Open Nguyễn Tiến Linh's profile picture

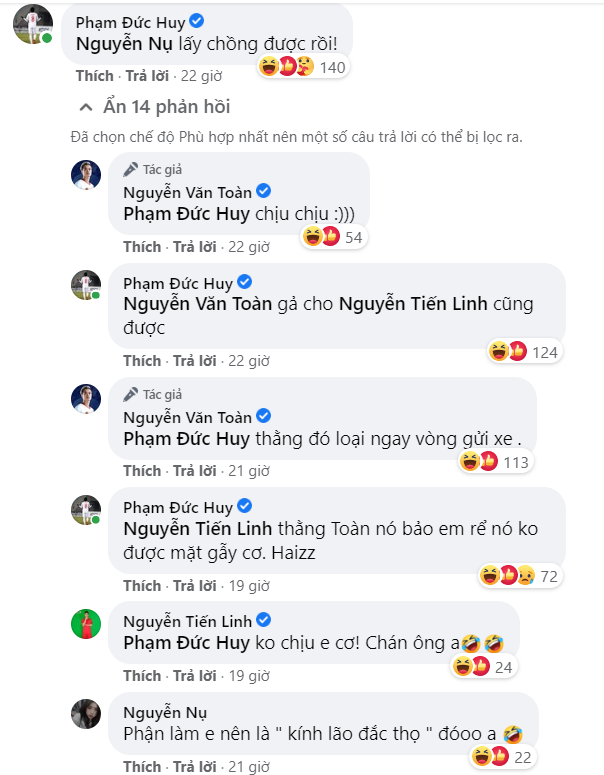[x=86, y=623]
